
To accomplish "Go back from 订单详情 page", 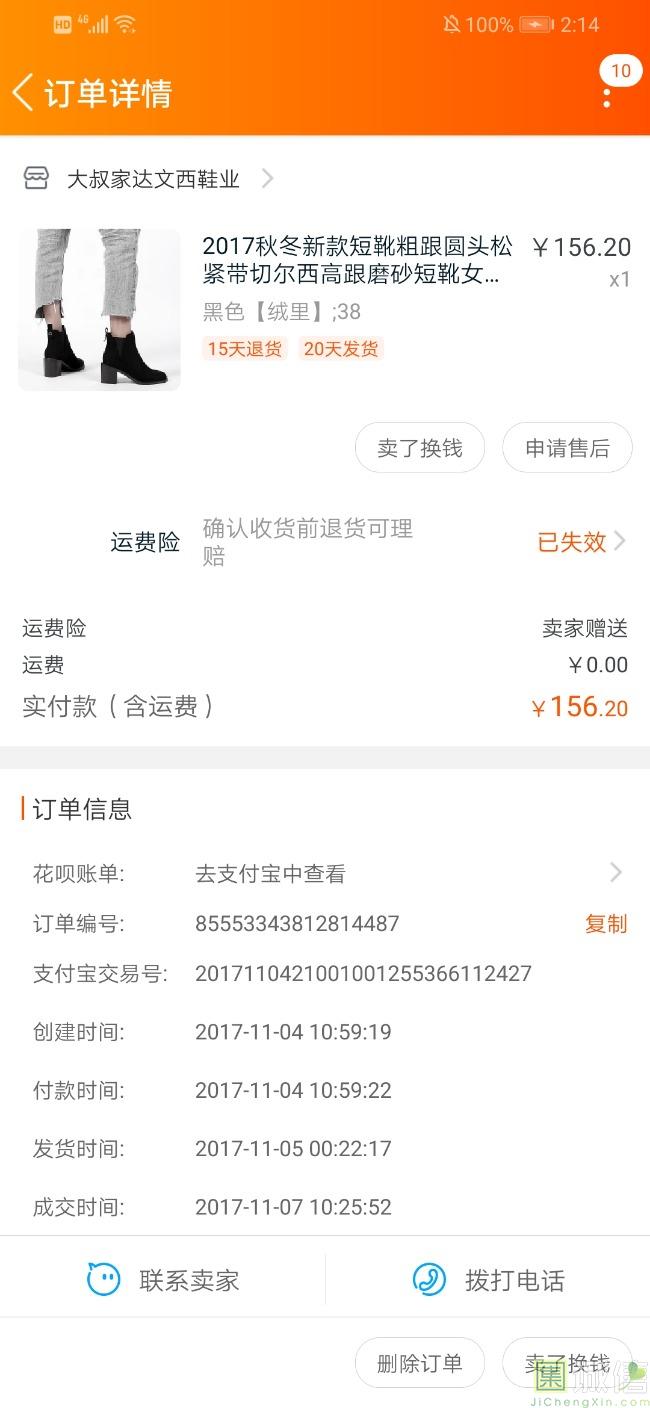I will coord(24,93).
